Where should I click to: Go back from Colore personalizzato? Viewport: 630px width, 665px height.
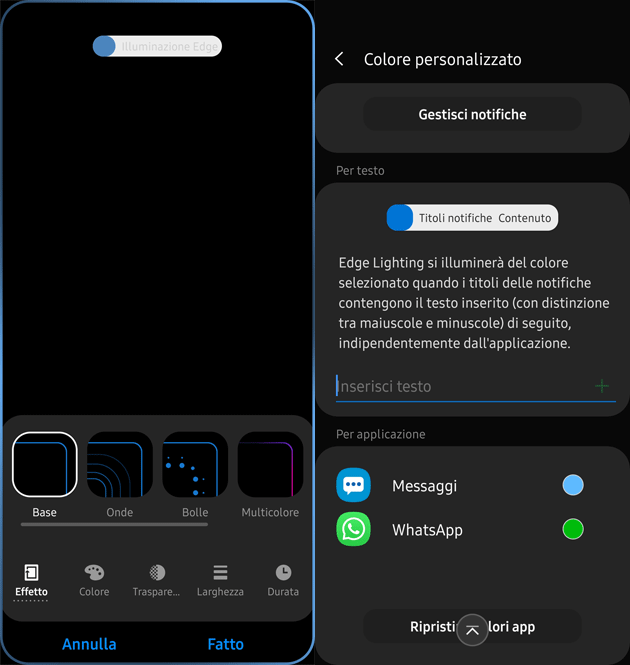click(340, 60)
